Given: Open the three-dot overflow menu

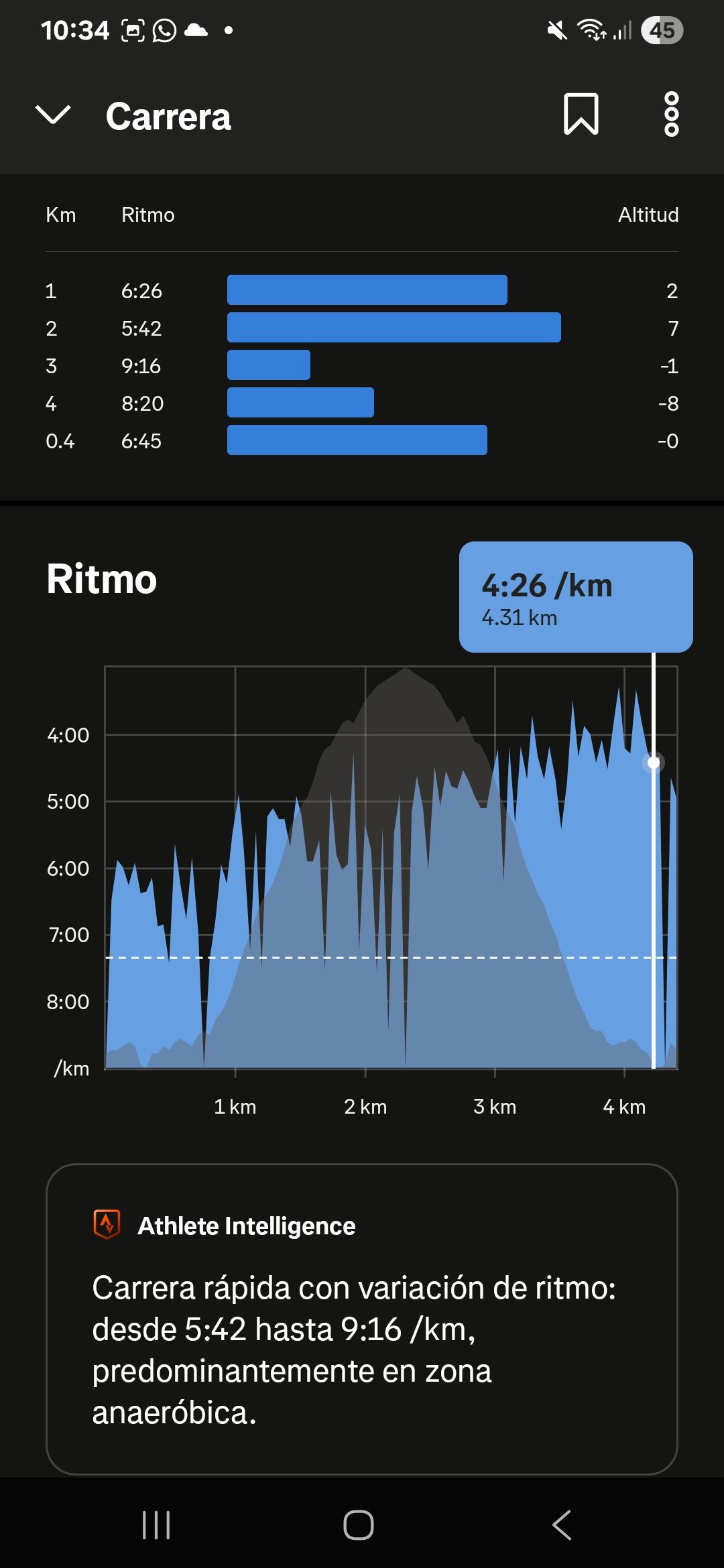Looking at the screenshot, I should 671,115.
